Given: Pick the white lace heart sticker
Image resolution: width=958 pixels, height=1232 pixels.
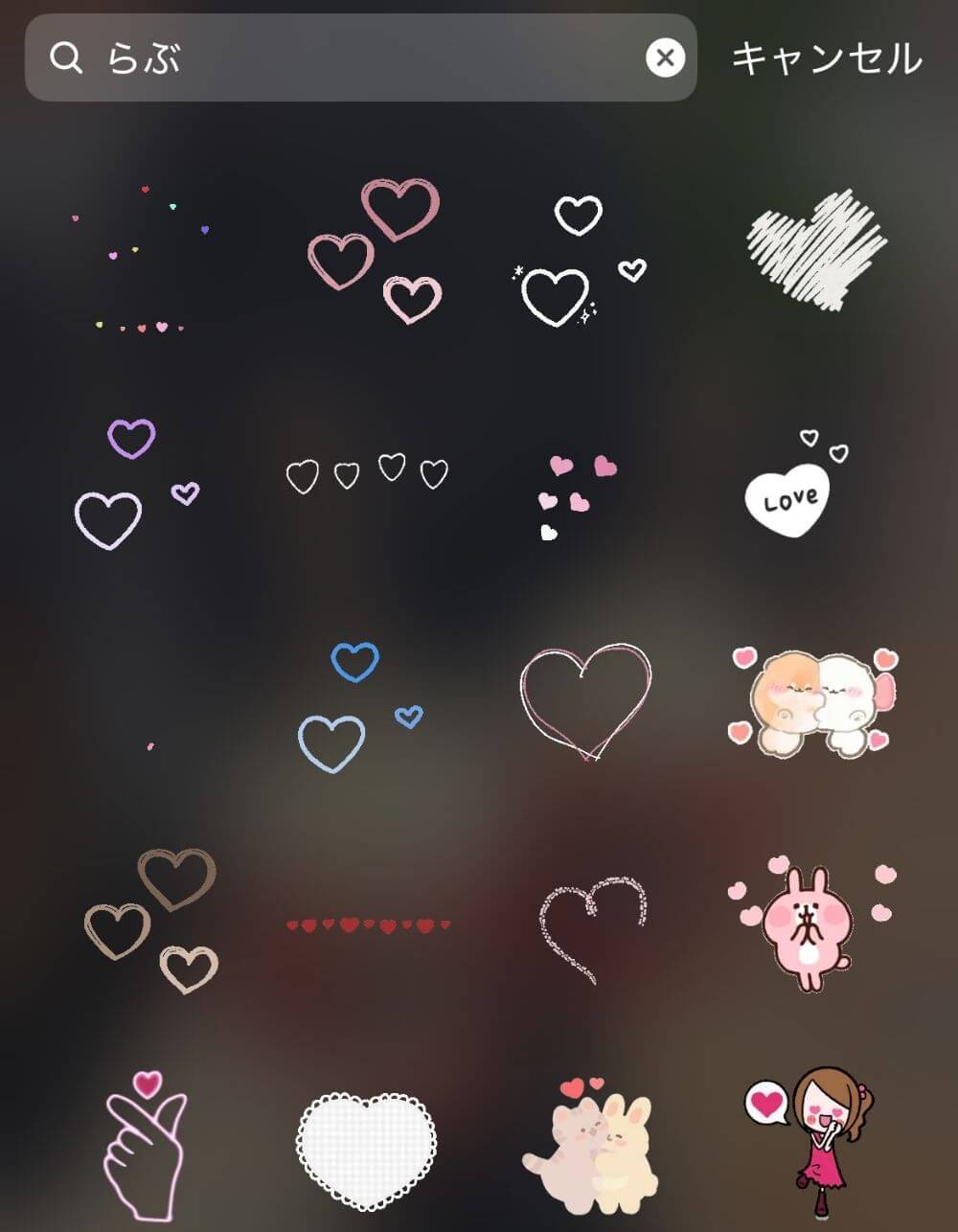Looking at the screenshot, I should (367, 1150).
